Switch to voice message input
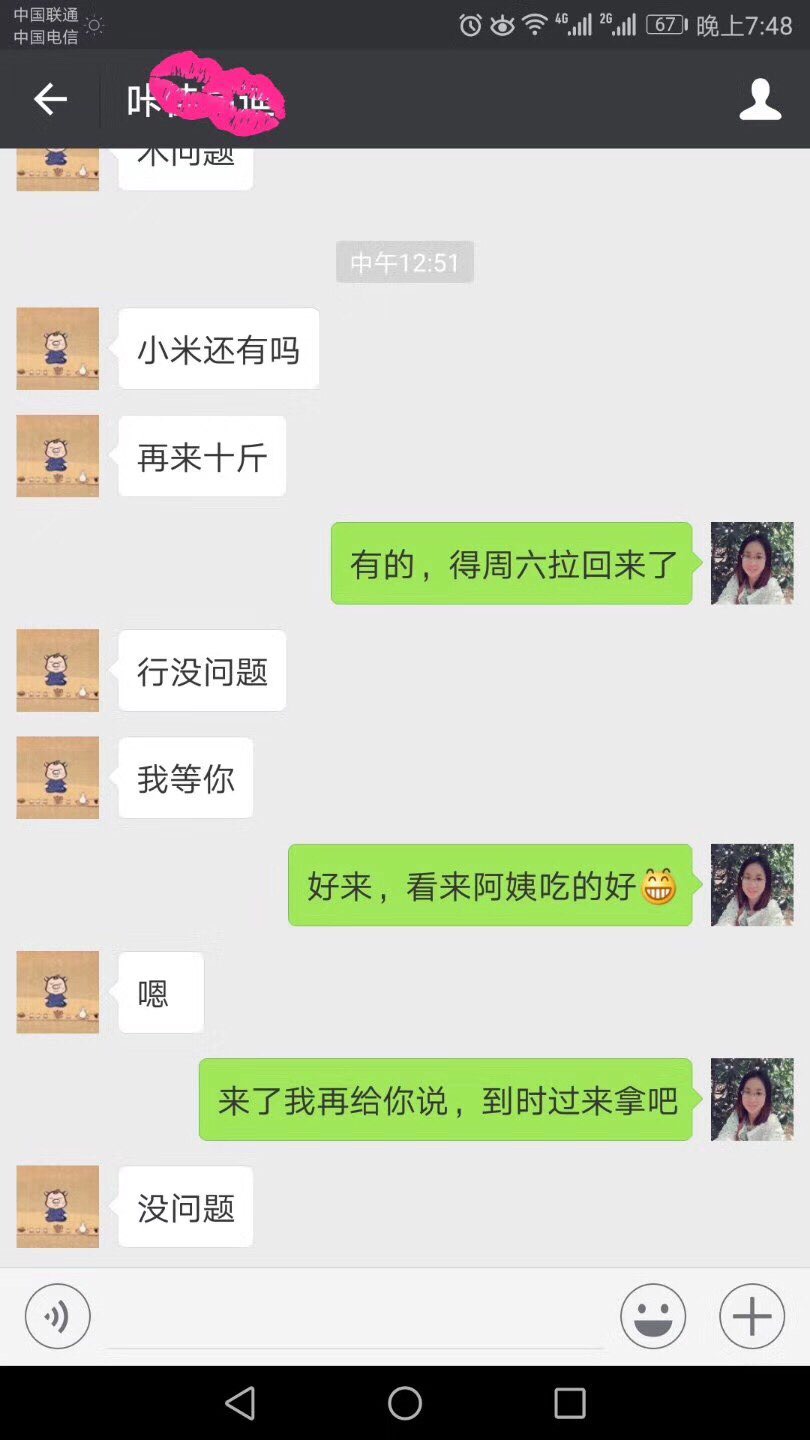Screen dimensions: 810x1440 [58, 1316]
